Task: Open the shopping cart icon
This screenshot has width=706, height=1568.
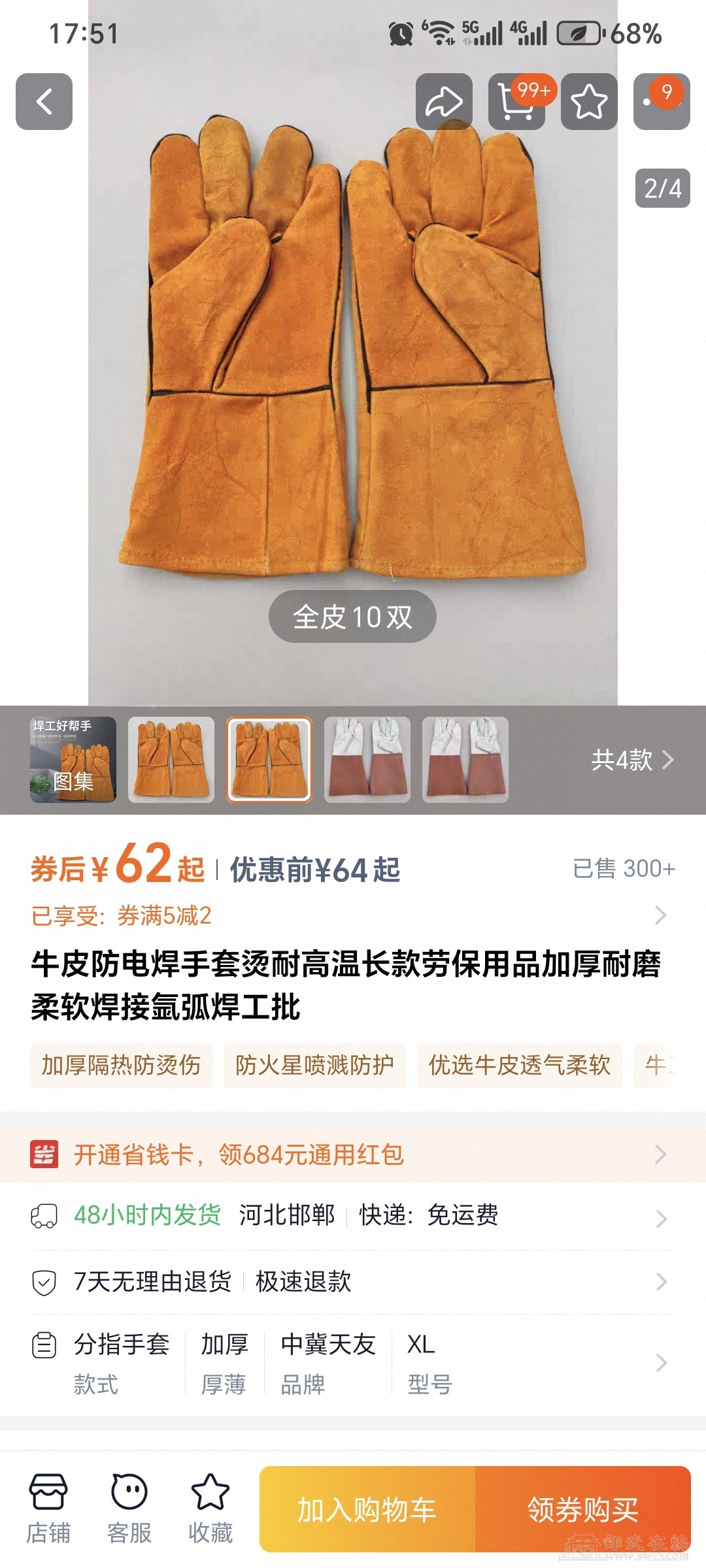Action: click(x=516, y=101)
